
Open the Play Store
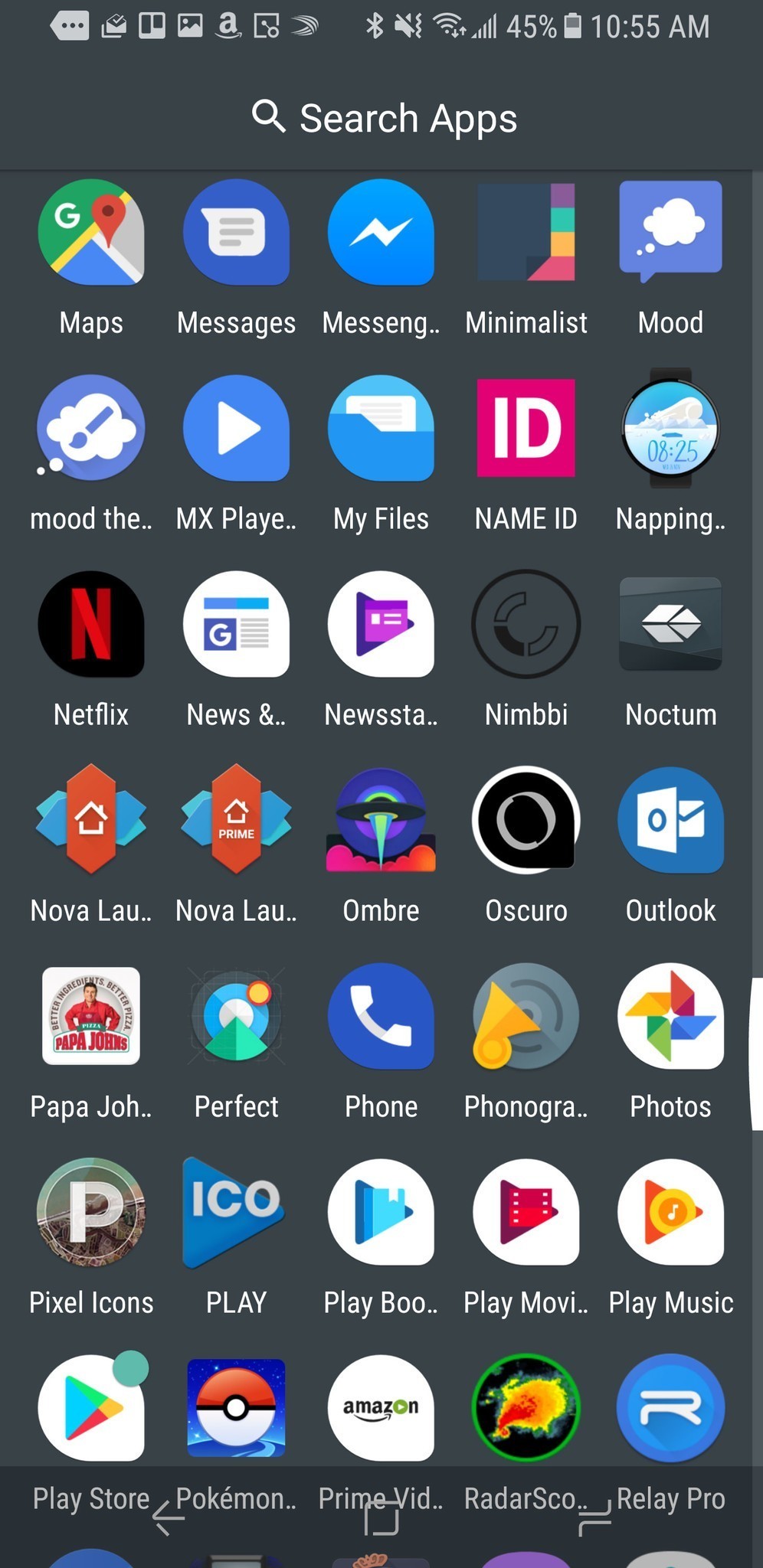(90, 1407)
